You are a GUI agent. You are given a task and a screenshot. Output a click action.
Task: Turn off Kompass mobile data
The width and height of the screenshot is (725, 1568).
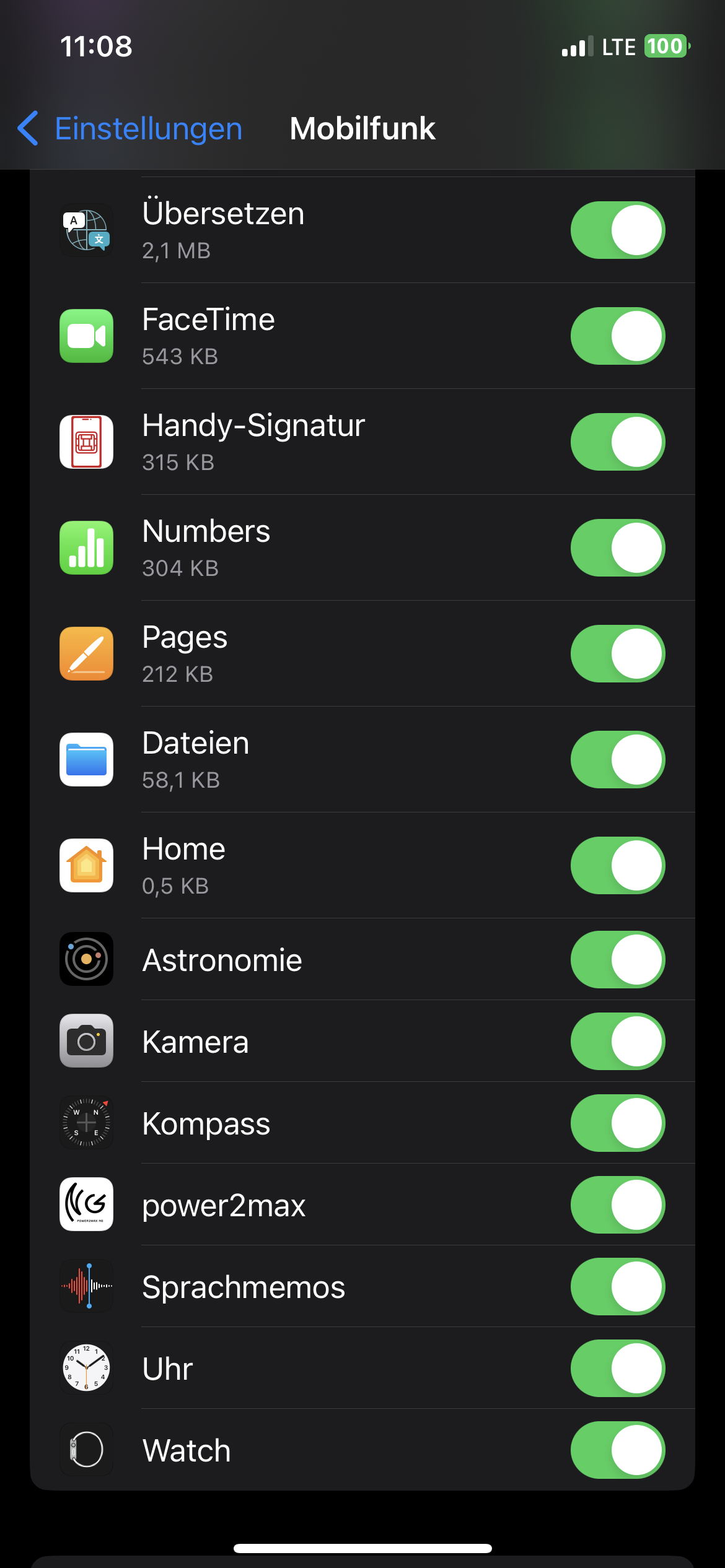tap(617, 1123)
